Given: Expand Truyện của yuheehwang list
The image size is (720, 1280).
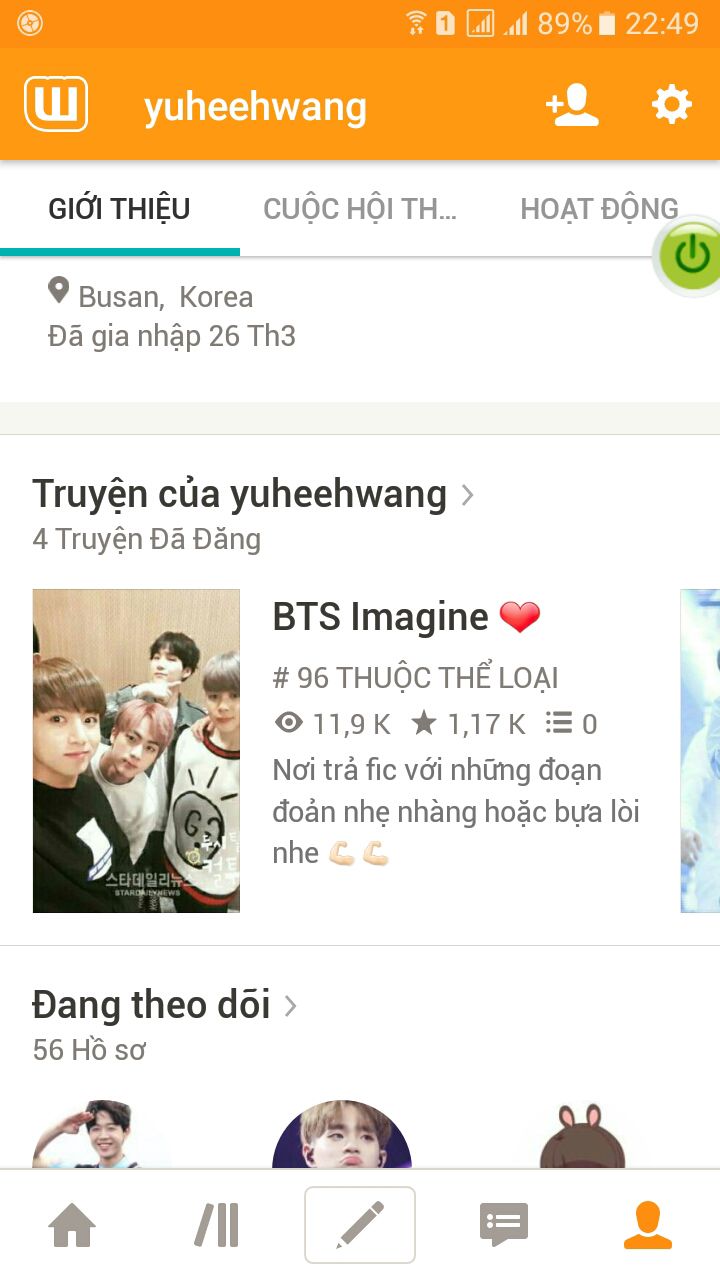Looking at the screenshot, I should coord(254,494).
